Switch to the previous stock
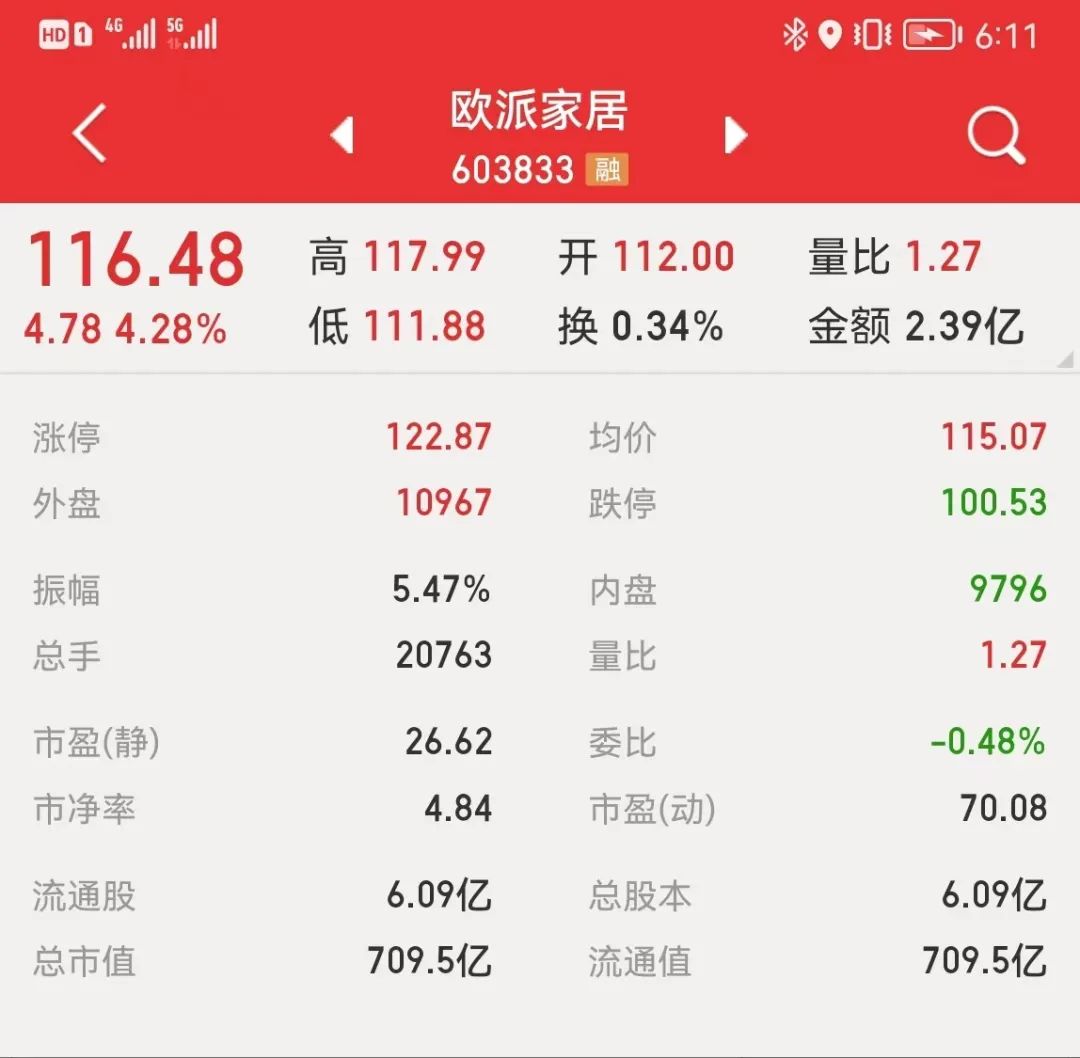1080x1058 pixels. click(x=342, y=135)
